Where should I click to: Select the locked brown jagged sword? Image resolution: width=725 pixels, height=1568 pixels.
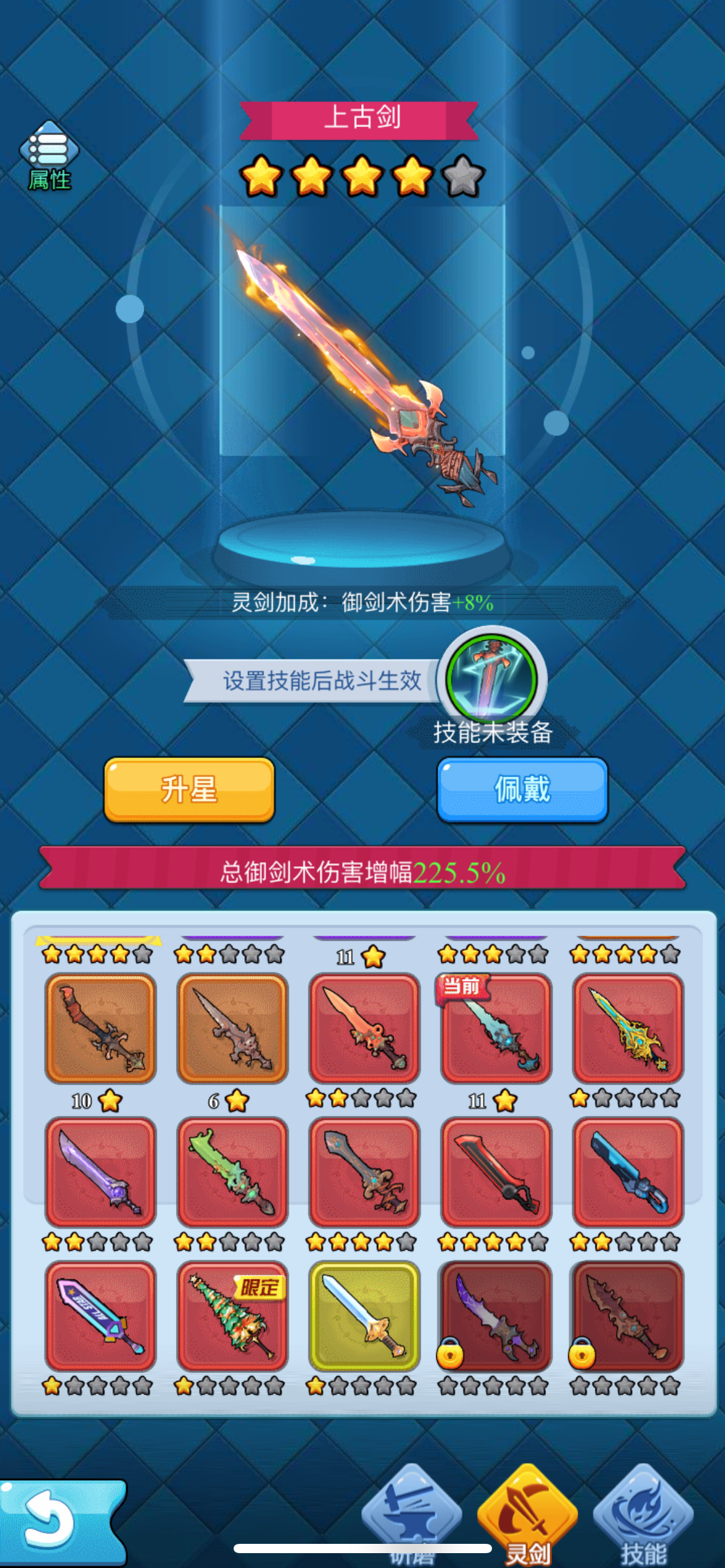pyautogui.click(x=628, y=1315)
